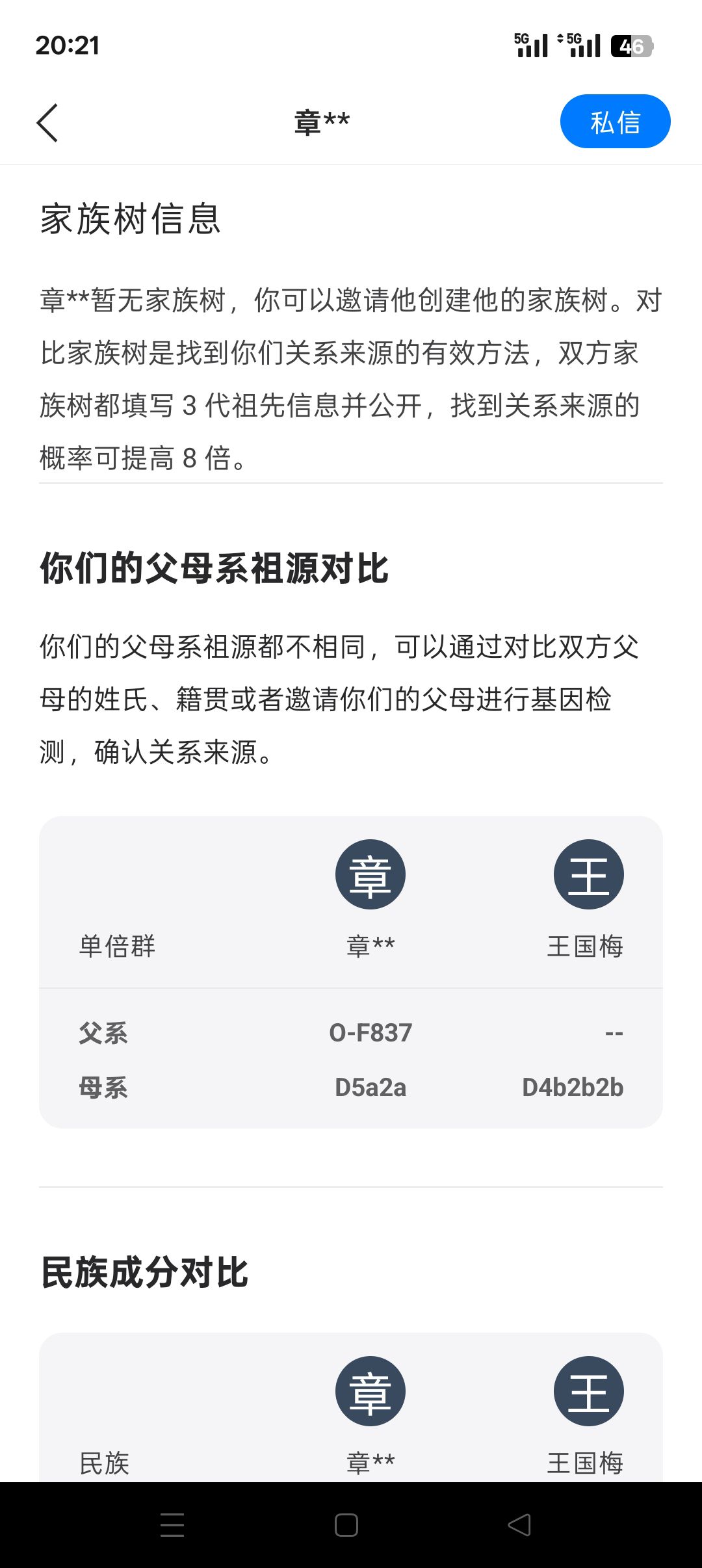Tap the system back triangle

click(x=519, y=1524)
